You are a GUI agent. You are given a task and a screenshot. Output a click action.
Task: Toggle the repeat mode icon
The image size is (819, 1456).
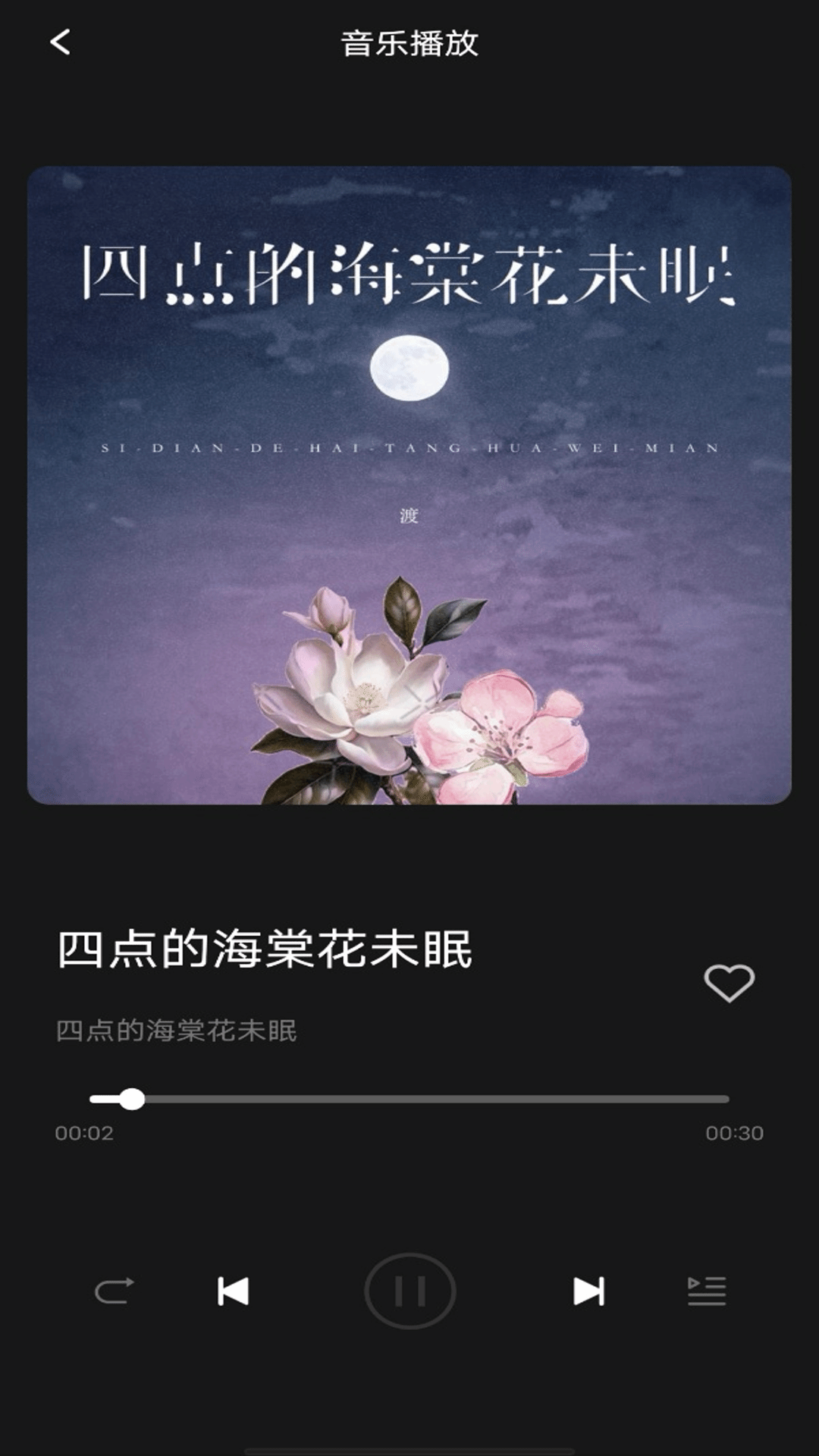point(115,1291)
